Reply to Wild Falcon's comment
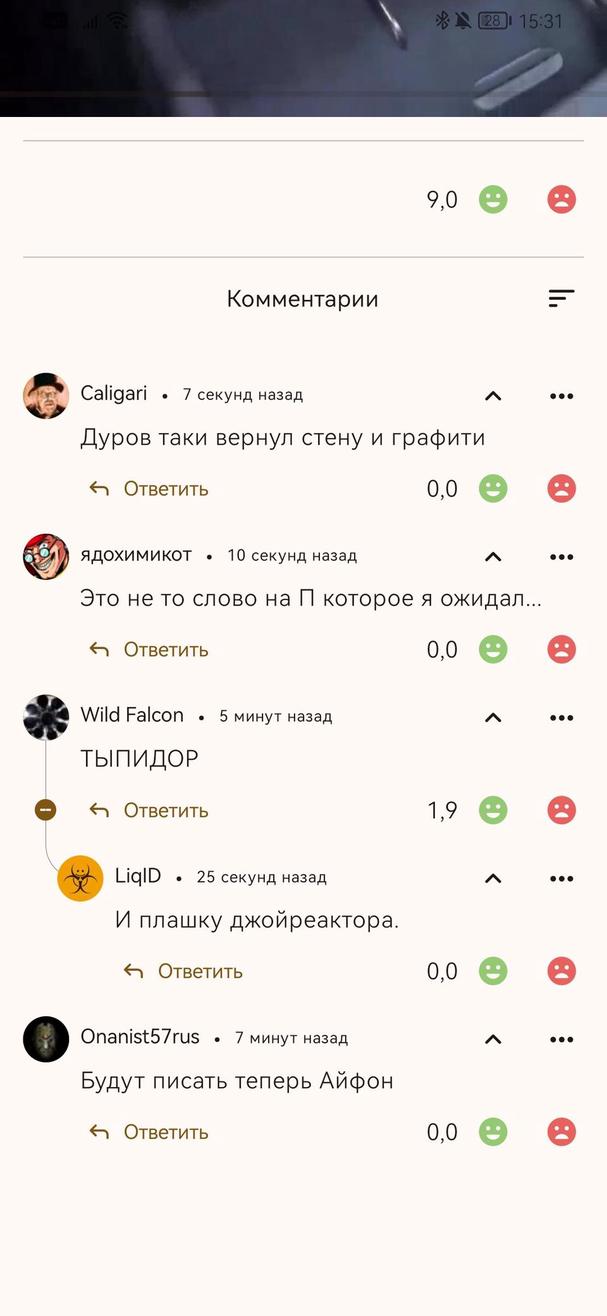607x1316 pixels. coord(149,811)
